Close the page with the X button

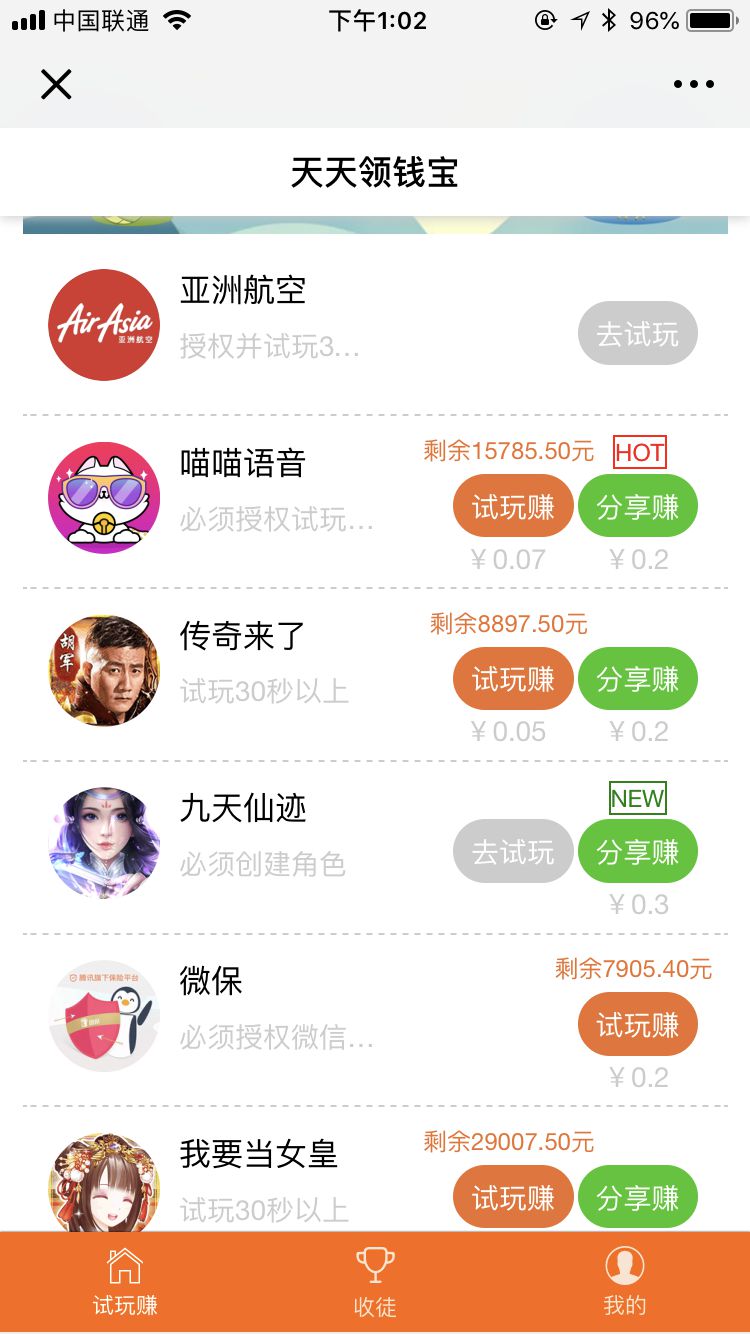click(x=56, y=84)
